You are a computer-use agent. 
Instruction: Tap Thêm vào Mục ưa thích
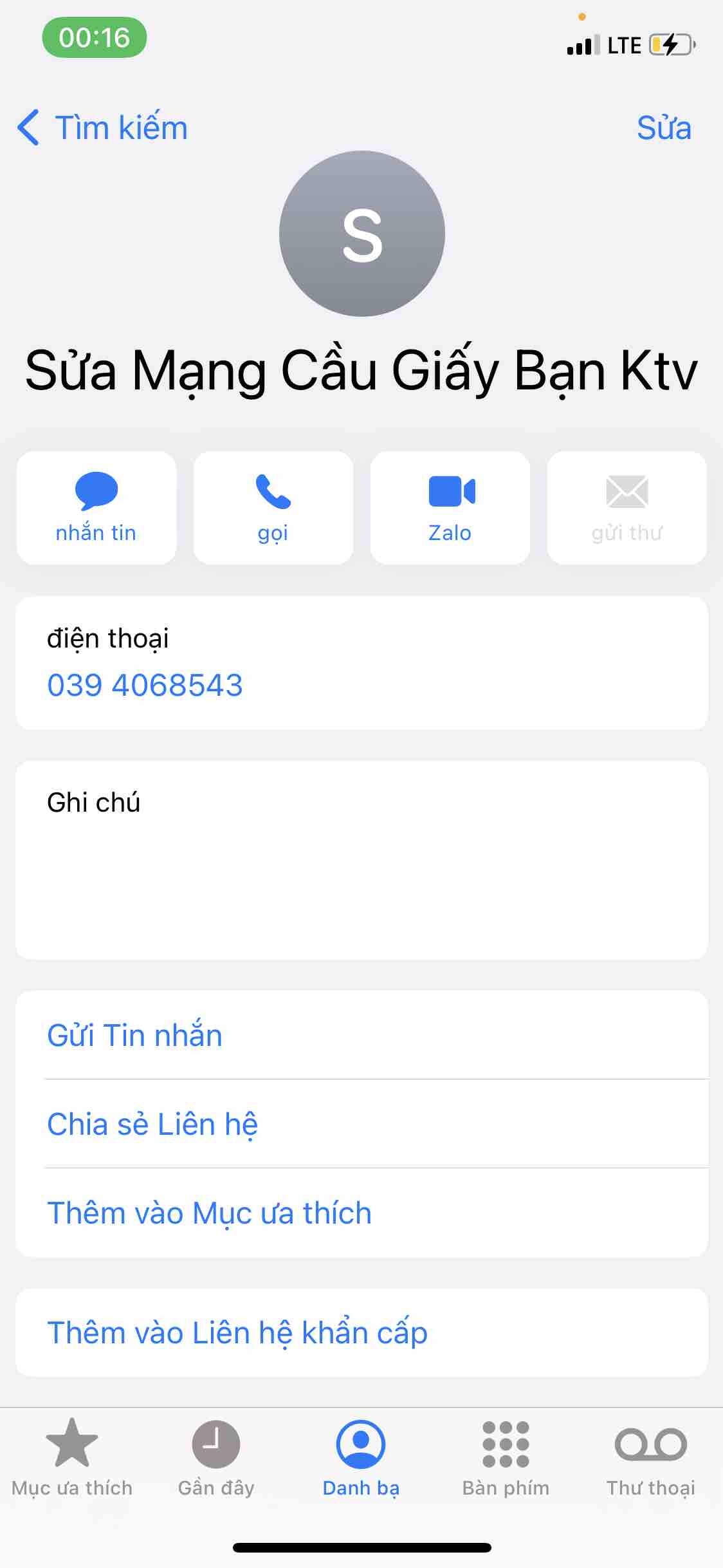[210, 1213]
